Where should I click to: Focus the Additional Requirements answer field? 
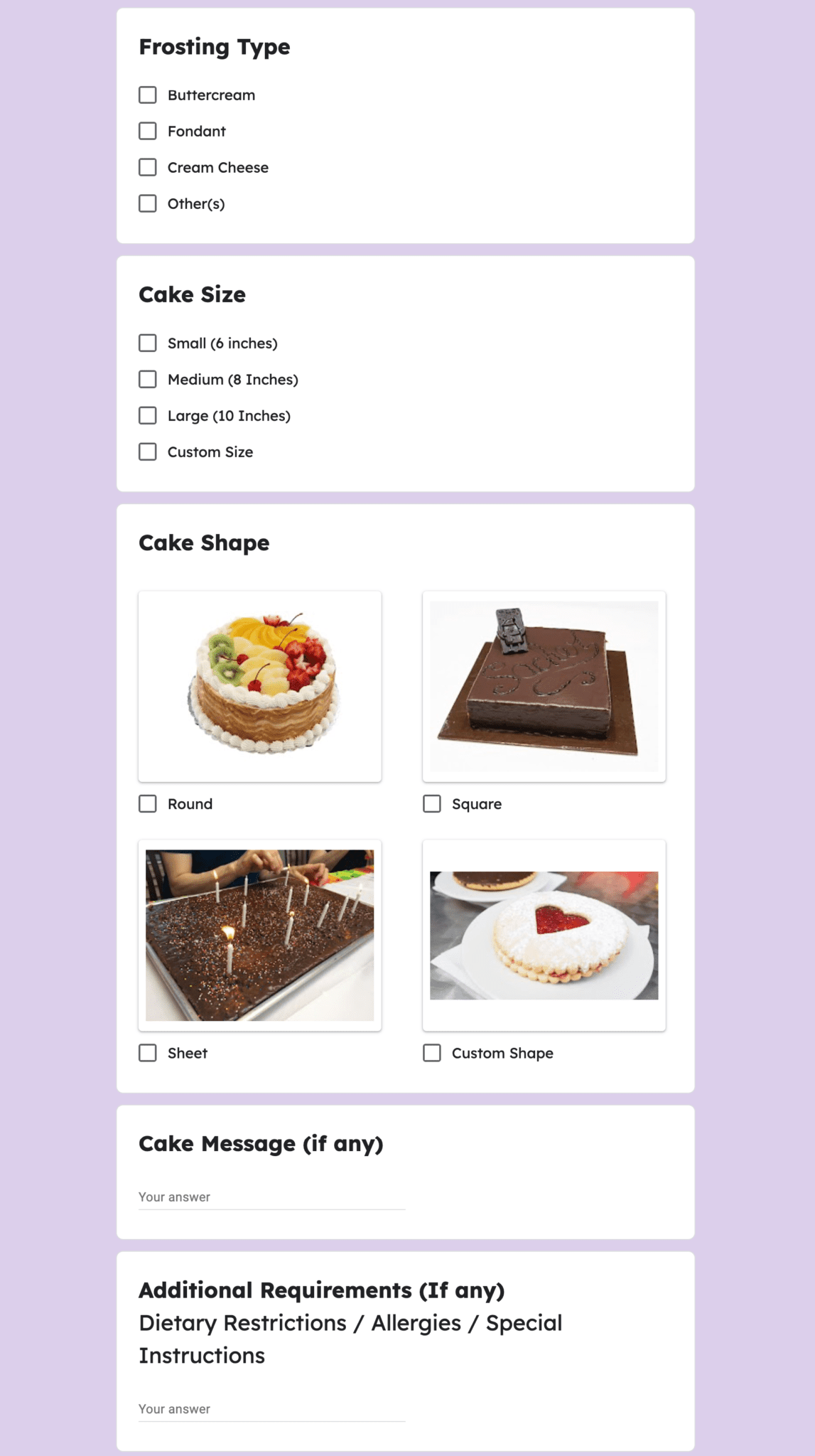point(271,1409)
